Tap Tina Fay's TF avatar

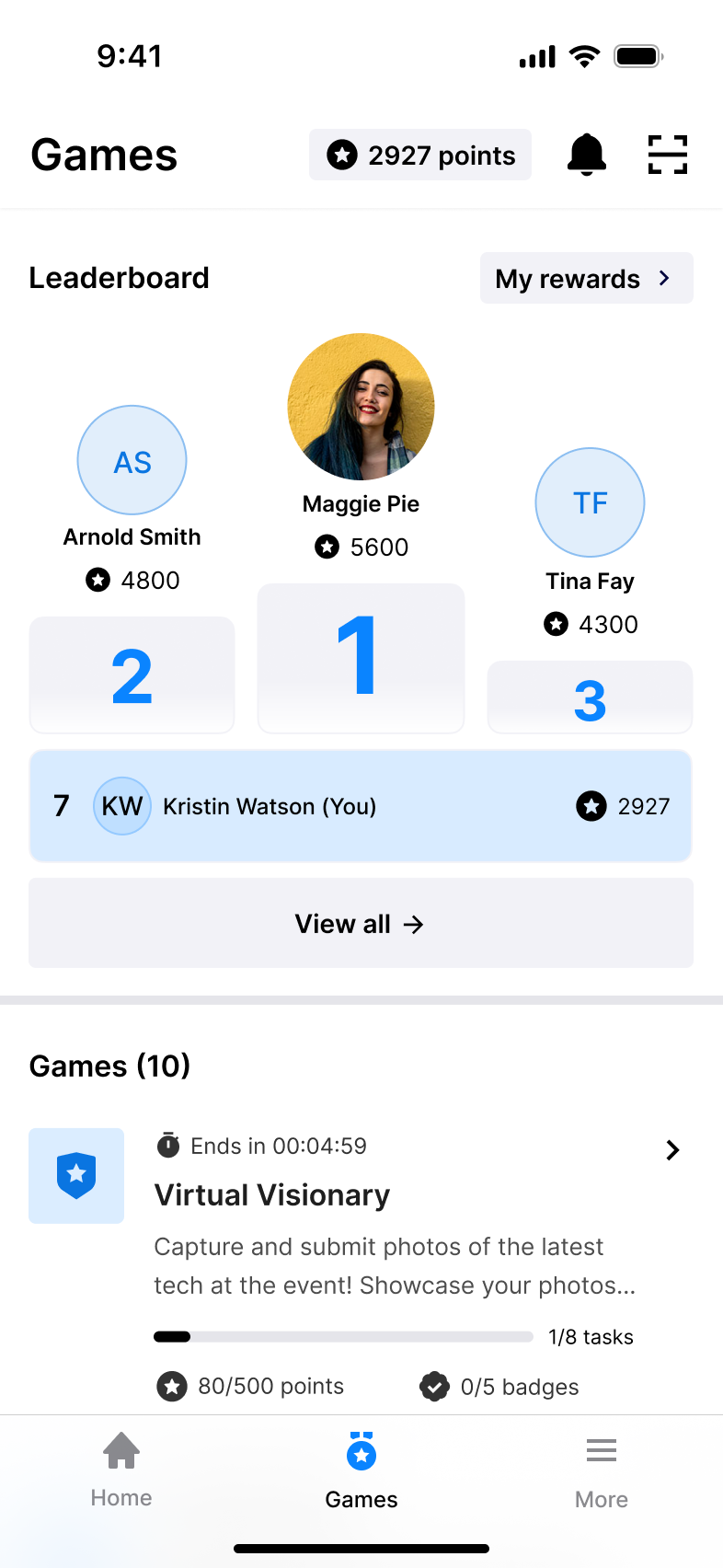(x=591, y=502)
